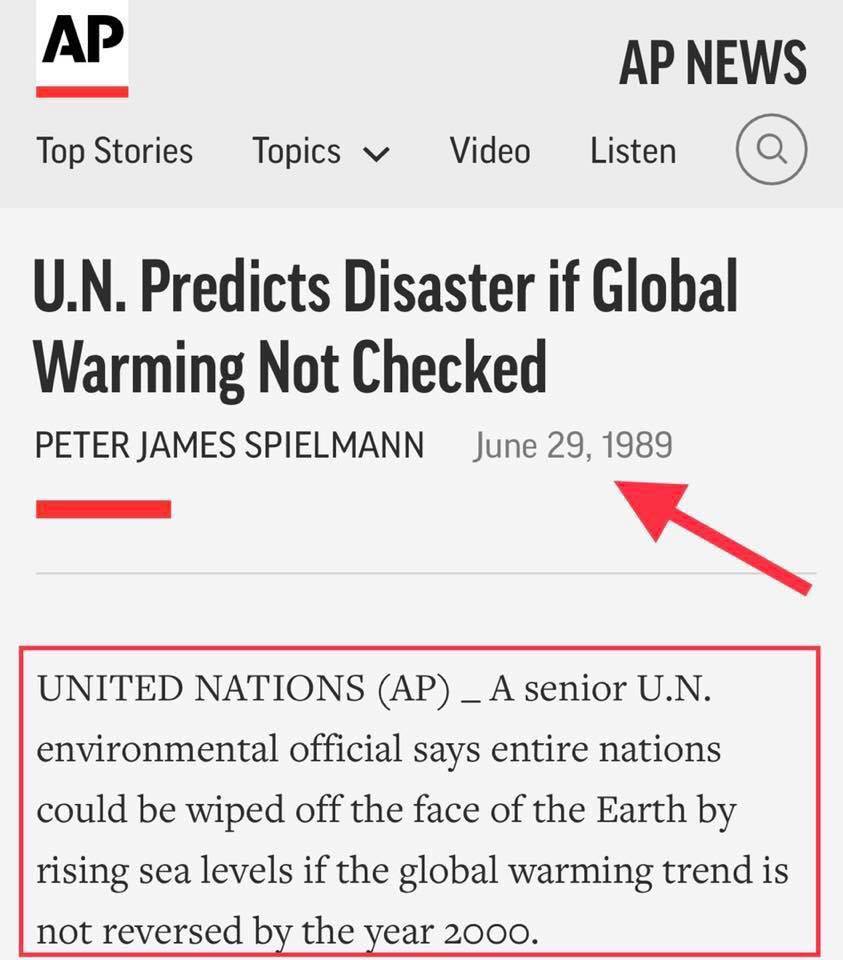This screenshot has width=843, height=960.
Task: Open the Video section
Action: [490, 151]
